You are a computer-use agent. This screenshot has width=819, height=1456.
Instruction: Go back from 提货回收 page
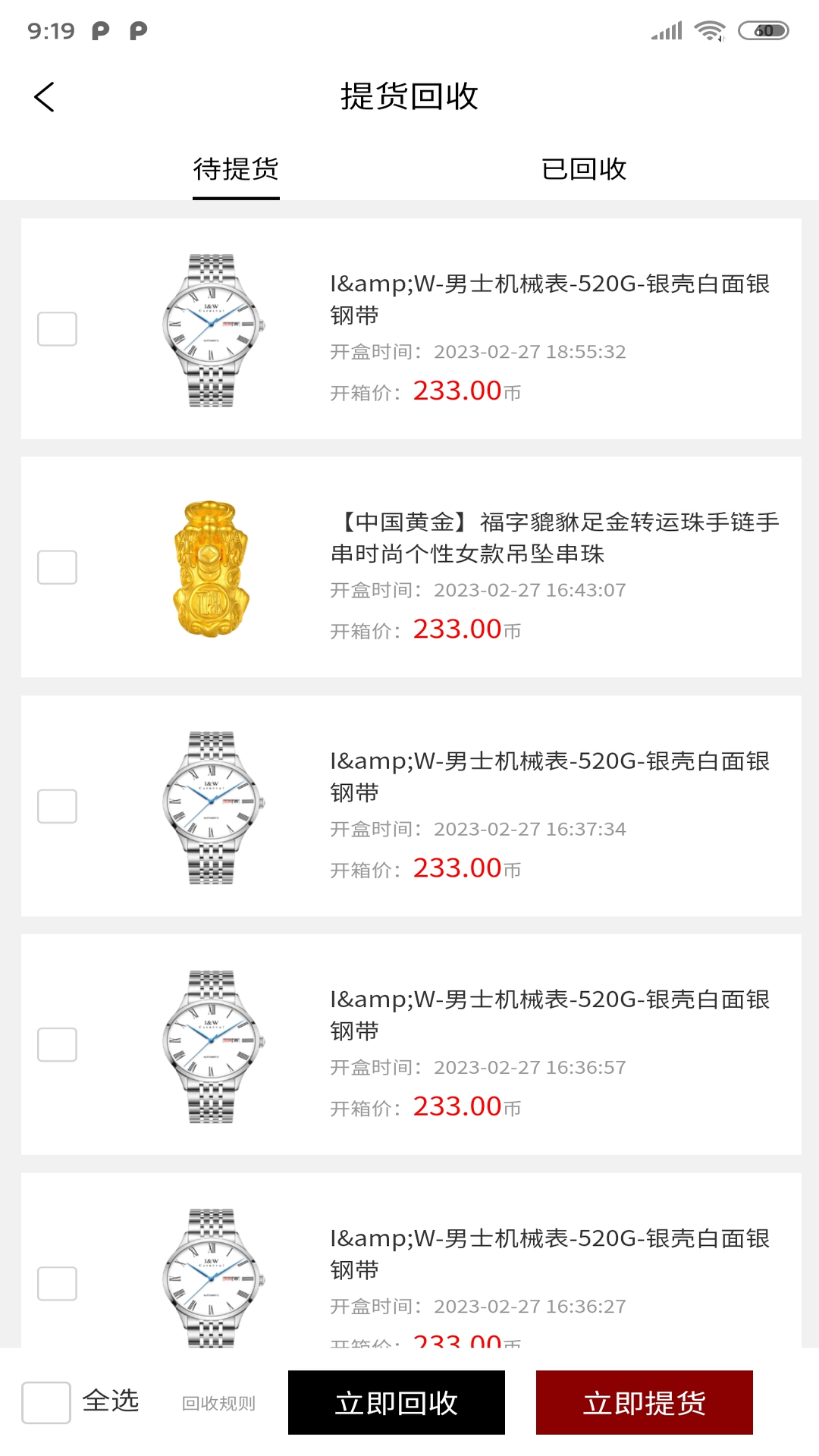45,97
